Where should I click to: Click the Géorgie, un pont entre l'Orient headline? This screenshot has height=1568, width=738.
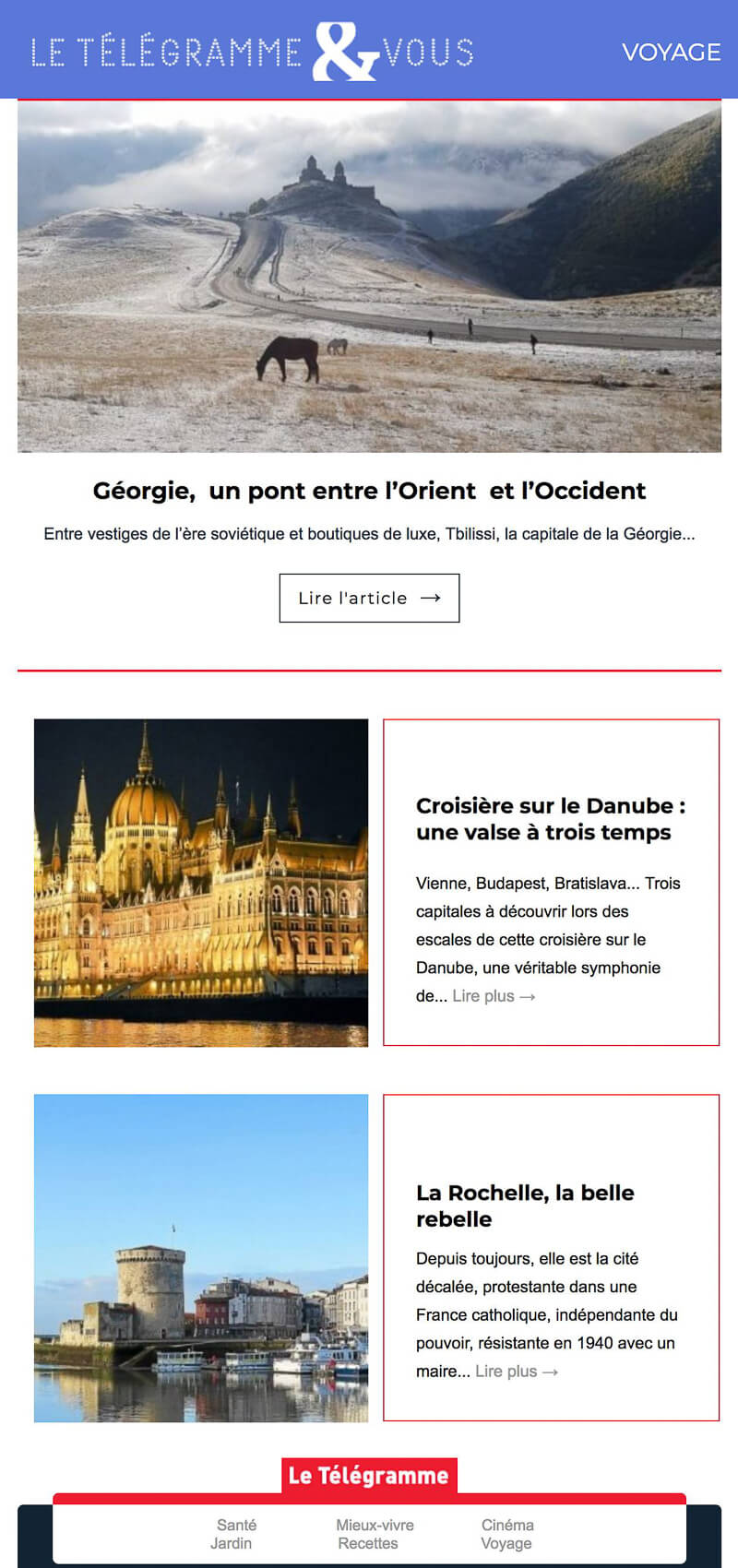(369, 491)
